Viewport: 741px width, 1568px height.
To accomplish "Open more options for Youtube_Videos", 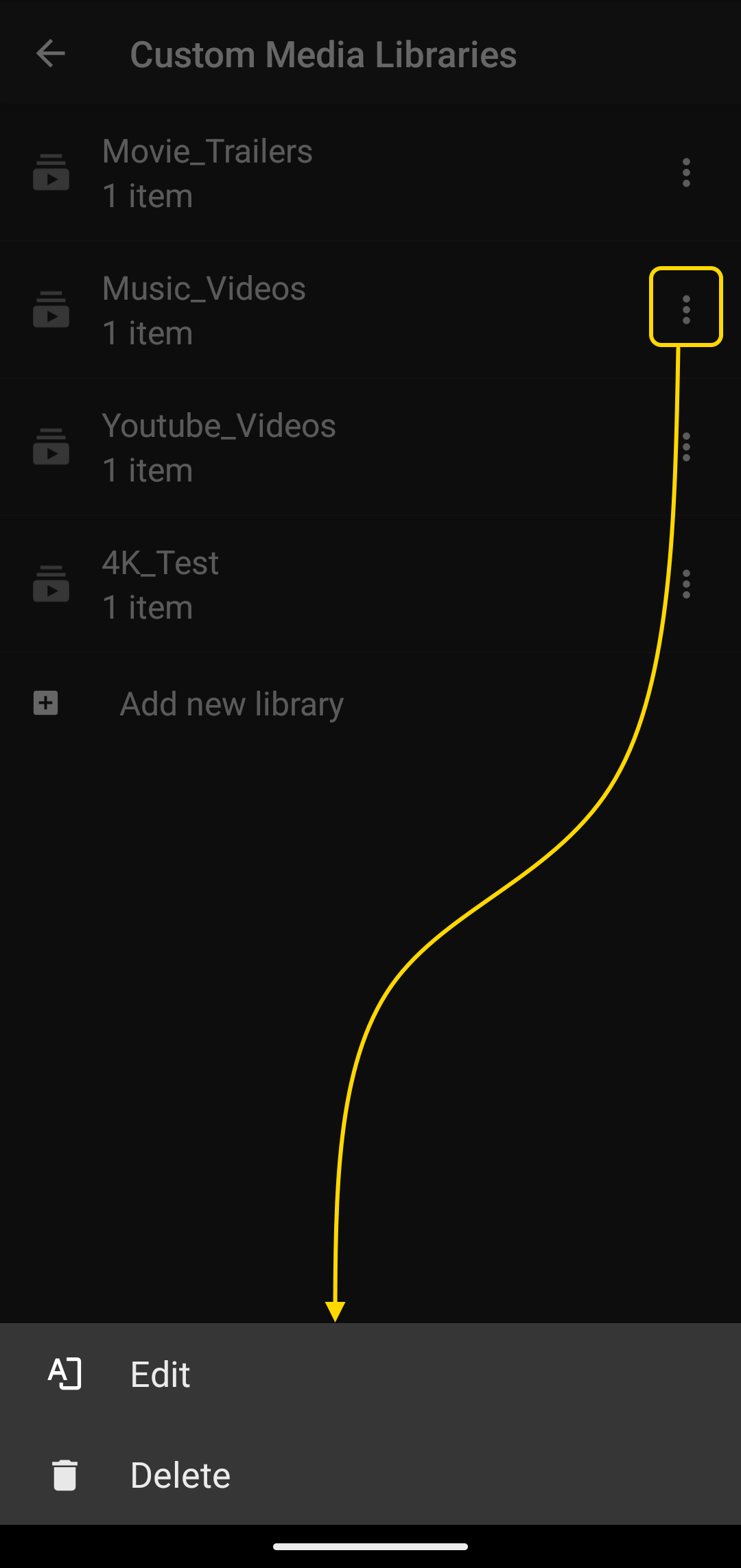I will point(686,447).
